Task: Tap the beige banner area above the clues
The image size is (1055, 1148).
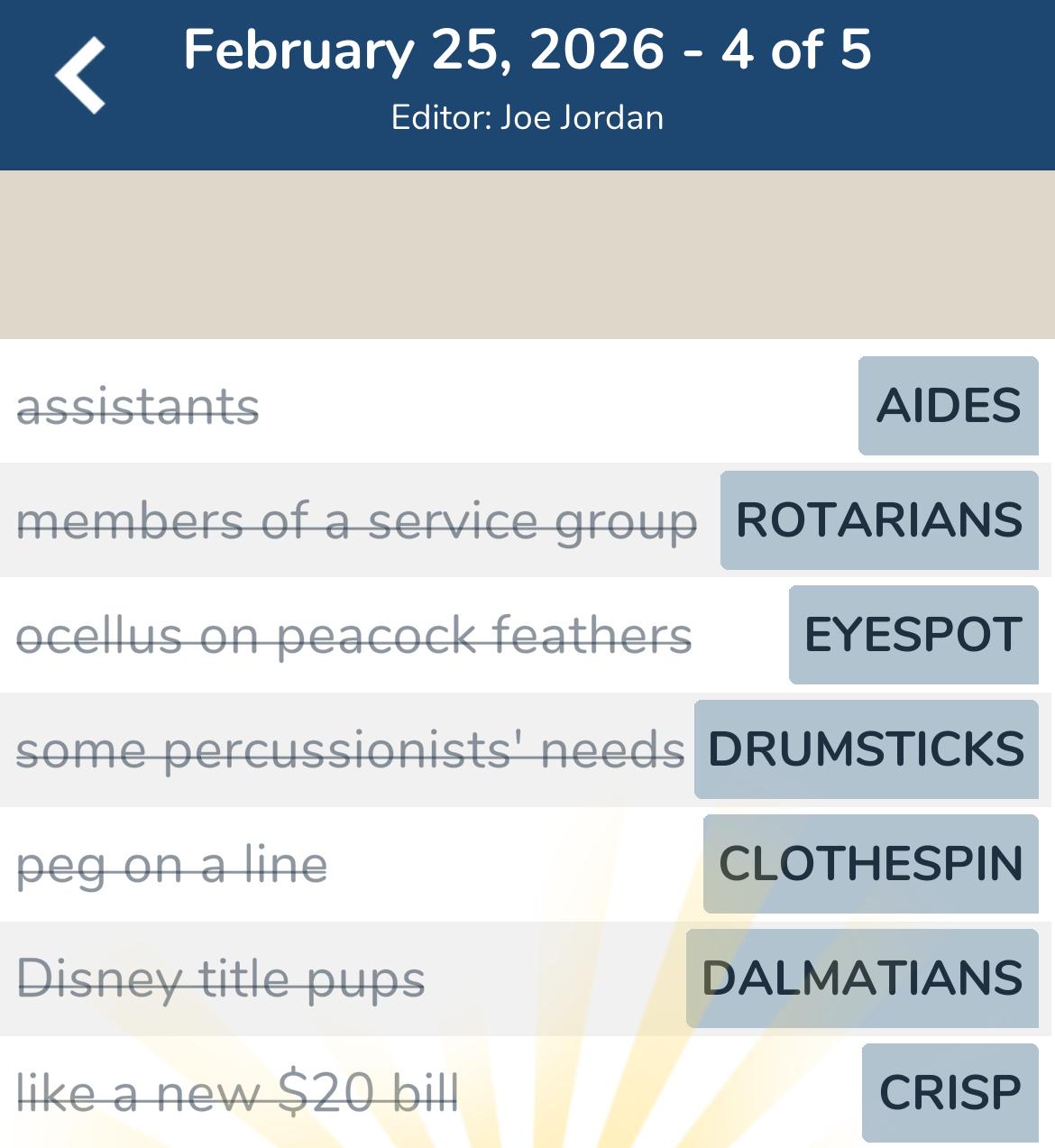Action: (527, 253)
